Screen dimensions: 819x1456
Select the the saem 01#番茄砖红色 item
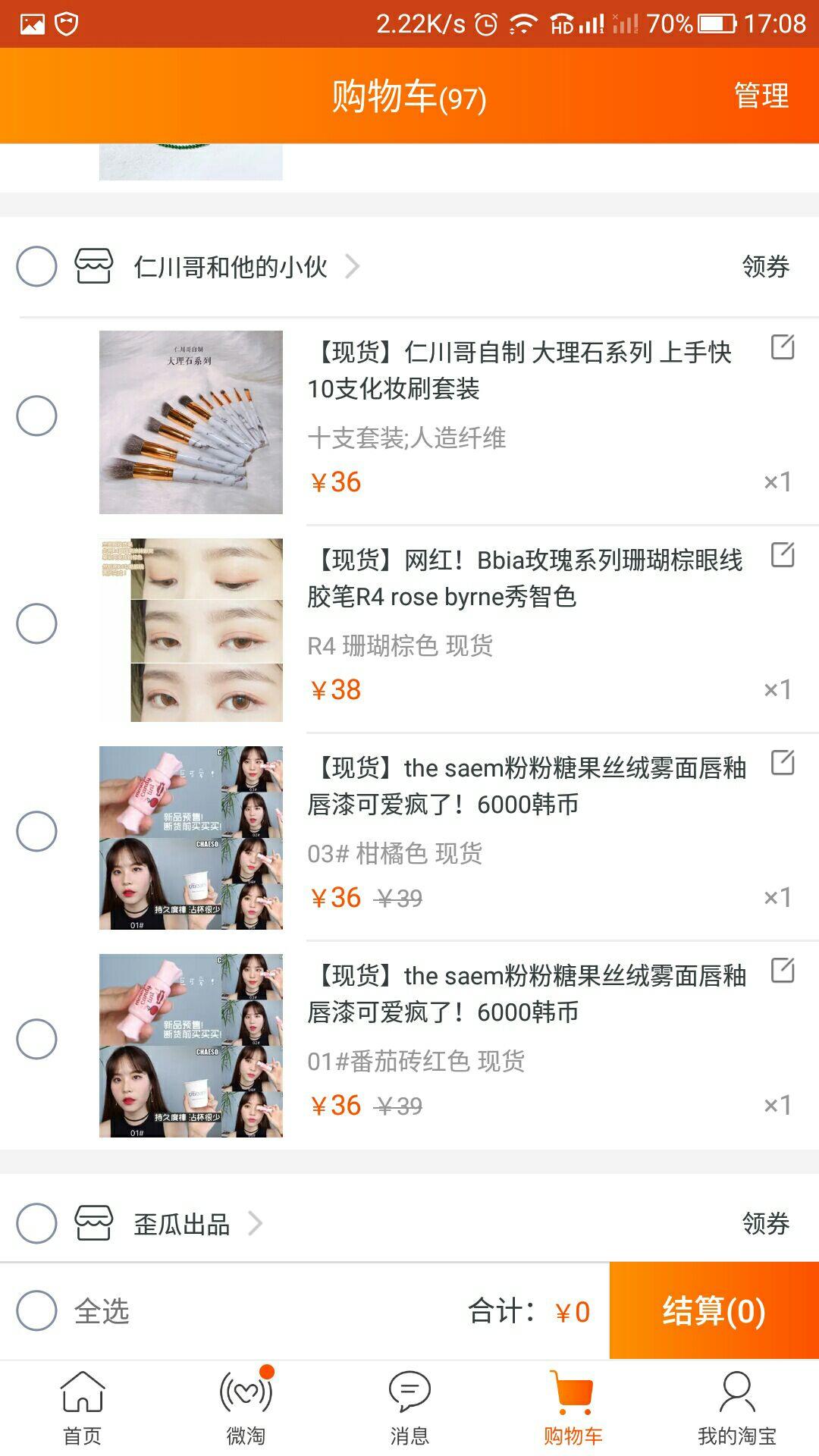37,1039
